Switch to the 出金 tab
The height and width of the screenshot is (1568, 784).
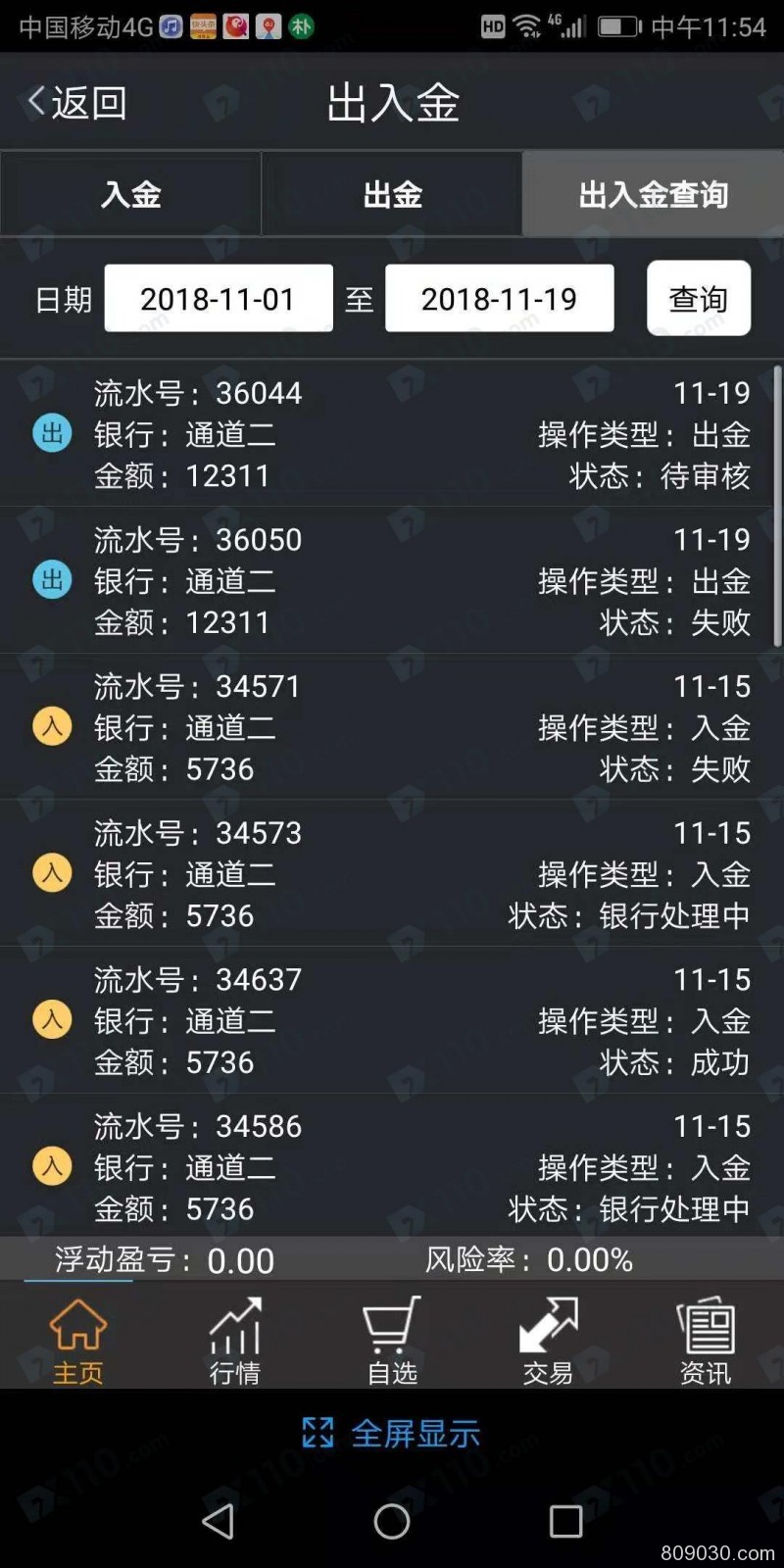pyautogui.click(x=392, y=194)
